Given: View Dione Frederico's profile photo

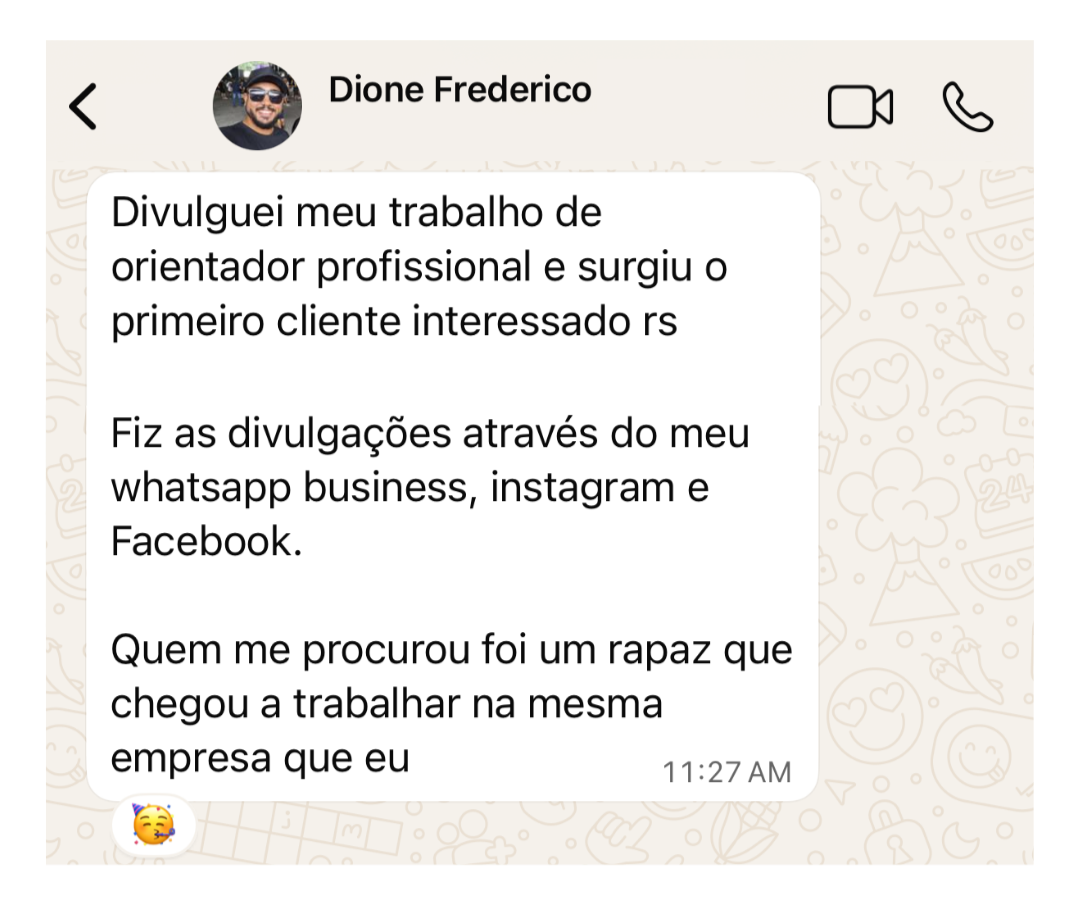Looking at the screenshot, I should click(258, 106).
